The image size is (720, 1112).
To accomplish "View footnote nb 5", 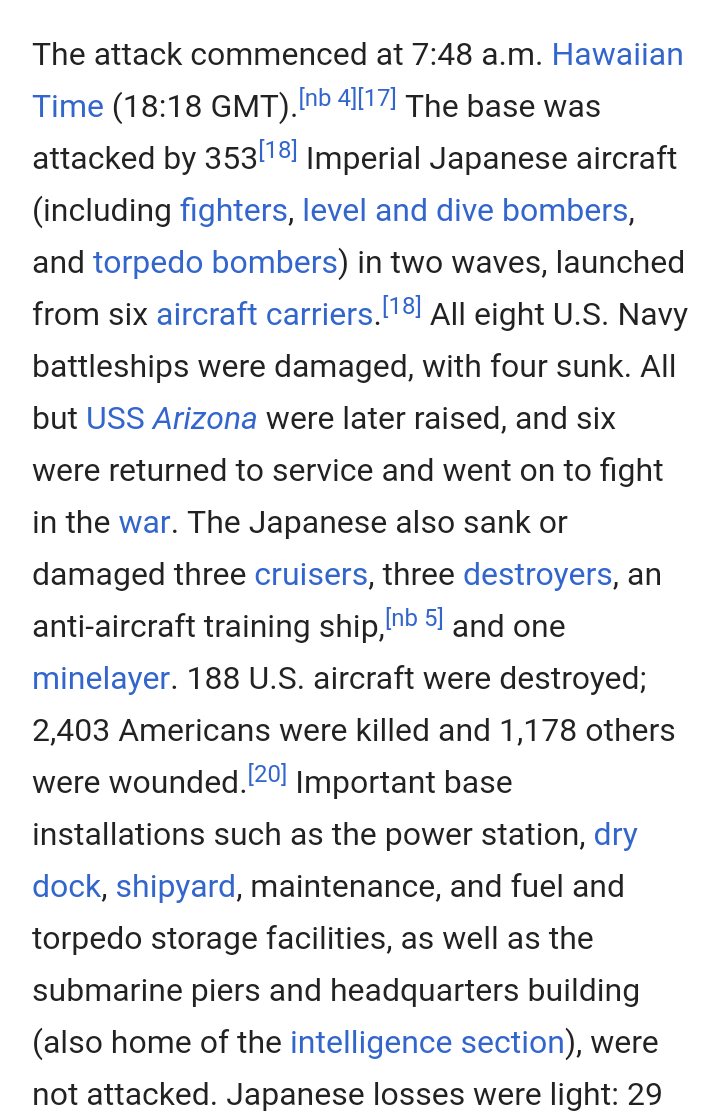I will pos(414,619).
